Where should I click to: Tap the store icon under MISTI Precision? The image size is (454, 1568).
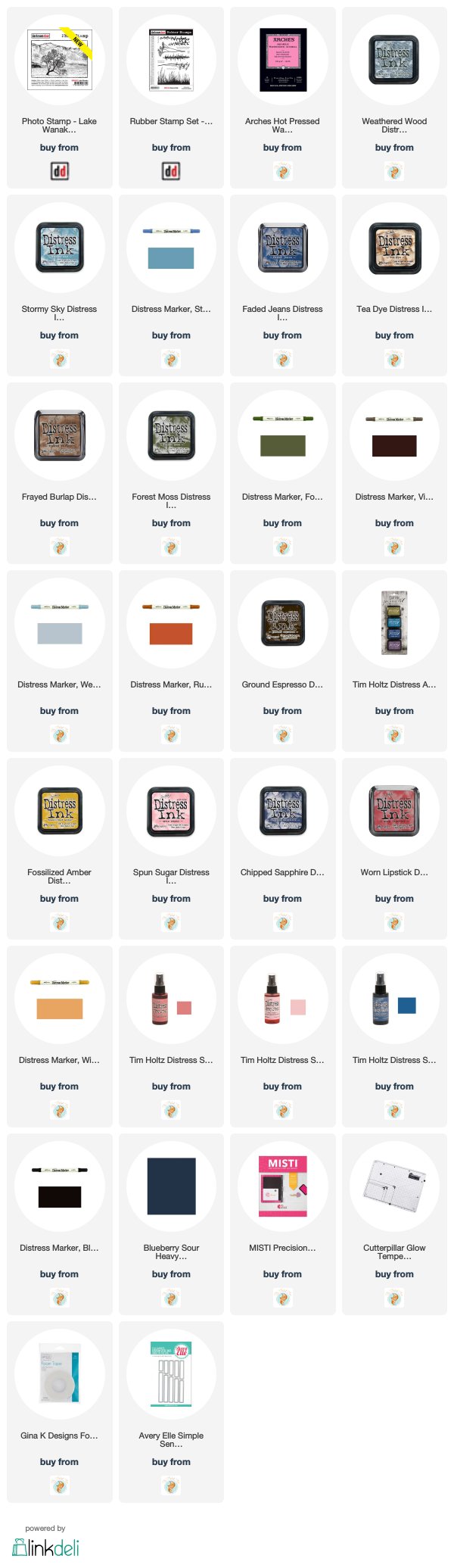[x=282, y=1298]
